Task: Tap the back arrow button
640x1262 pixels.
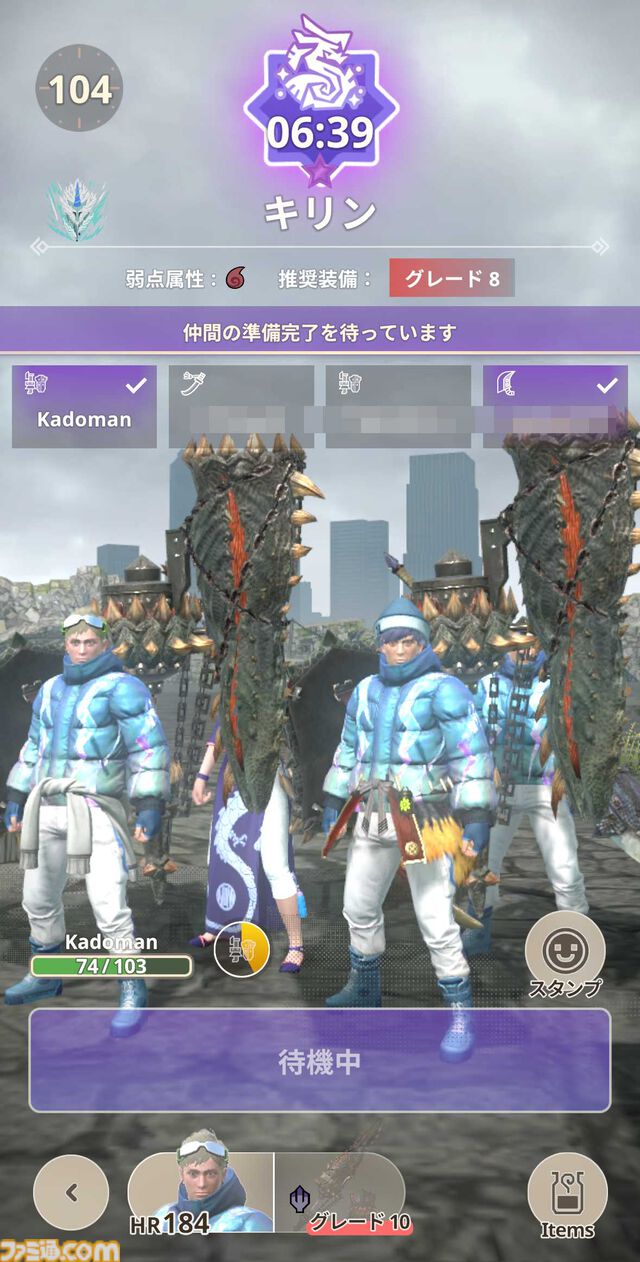Action: [71, 1191]
